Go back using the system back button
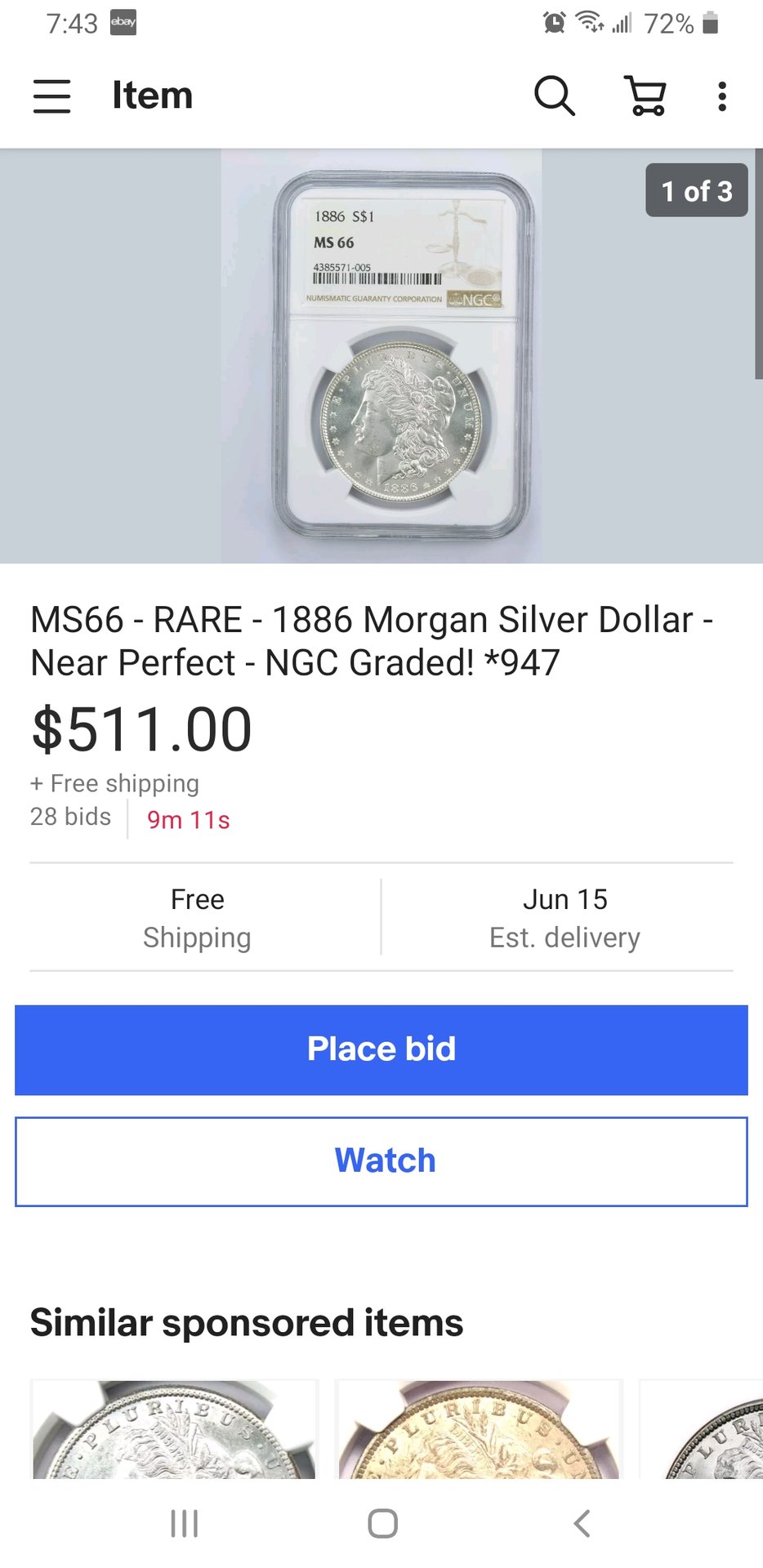The image size is (763, 1568). tap(582, 1523)
